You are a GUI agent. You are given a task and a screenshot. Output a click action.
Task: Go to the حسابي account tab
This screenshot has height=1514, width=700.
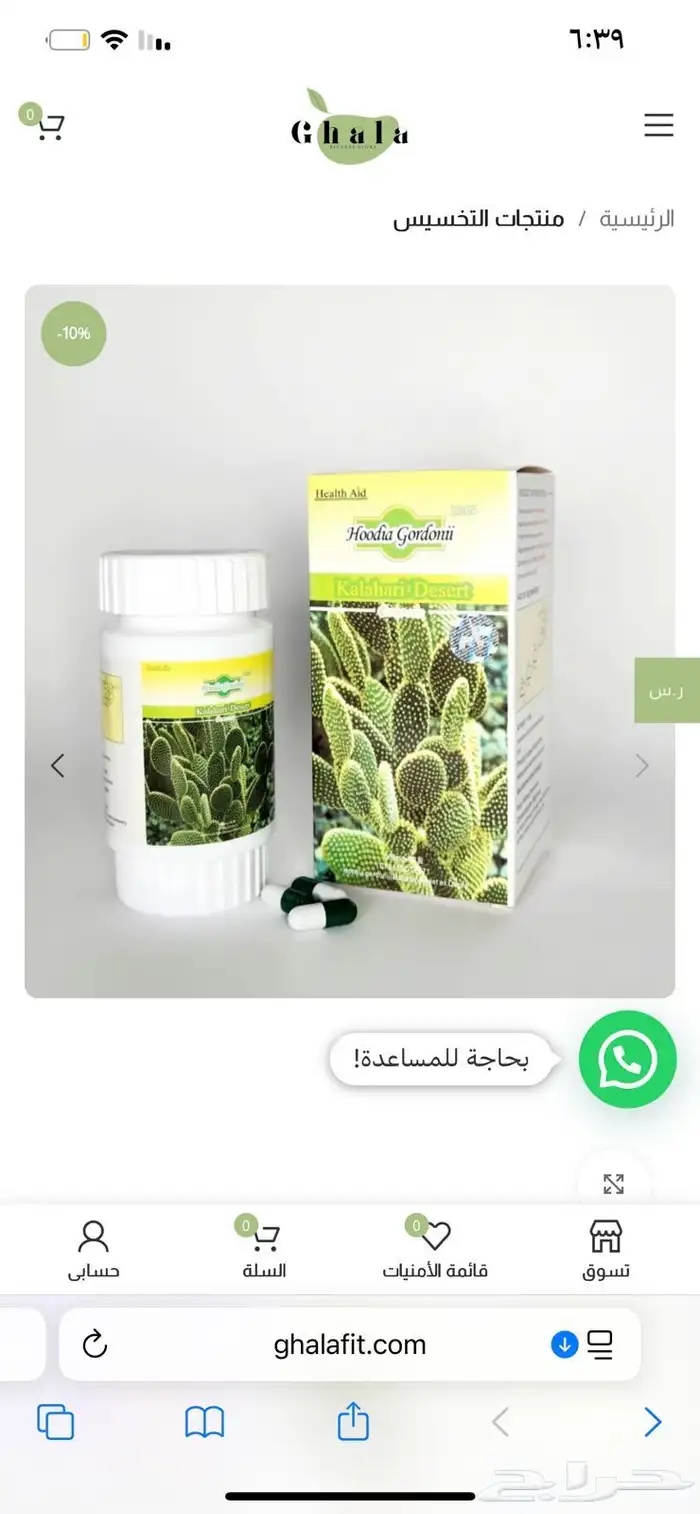pos(93,1249)
